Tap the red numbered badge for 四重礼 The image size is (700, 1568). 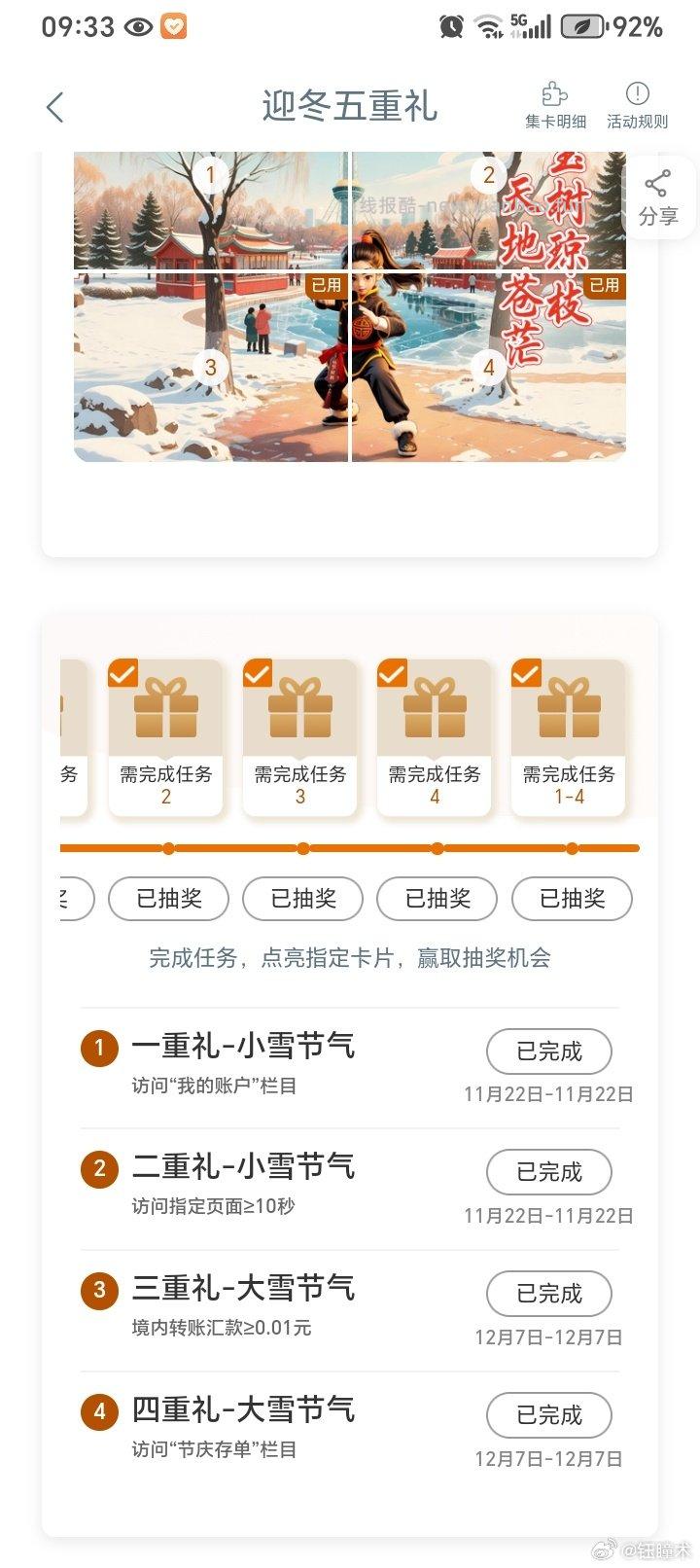pos(99,1413)
